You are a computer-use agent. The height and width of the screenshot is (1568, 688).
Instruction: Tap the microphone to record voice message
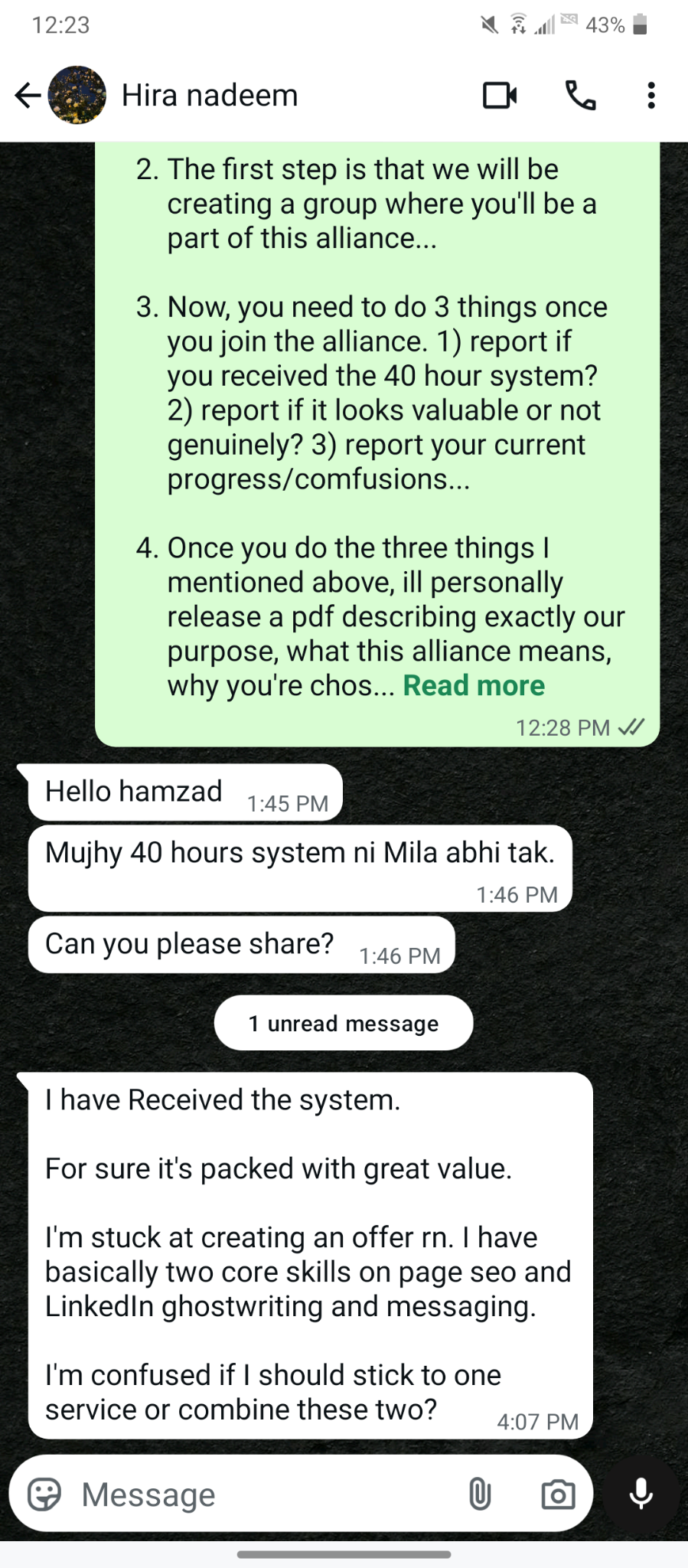pos(641,1494)
